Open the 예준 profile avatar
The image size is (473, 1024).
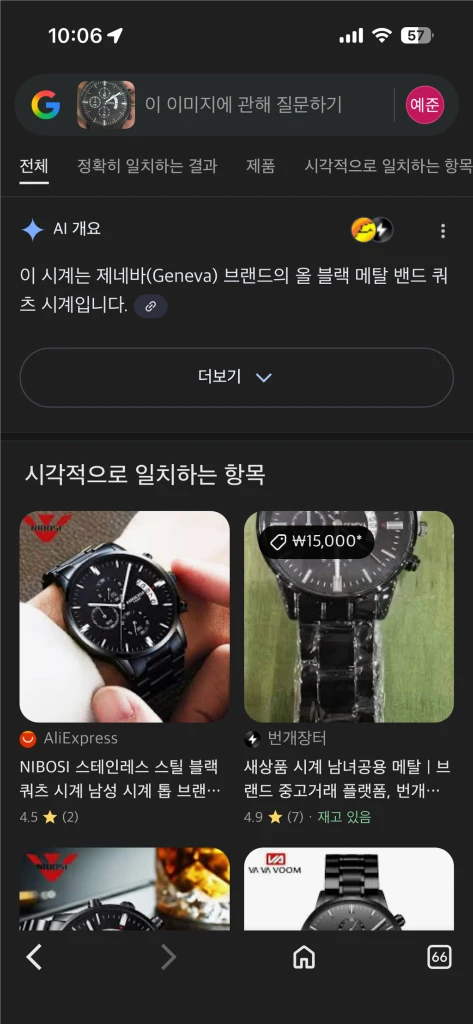point(425,104)
